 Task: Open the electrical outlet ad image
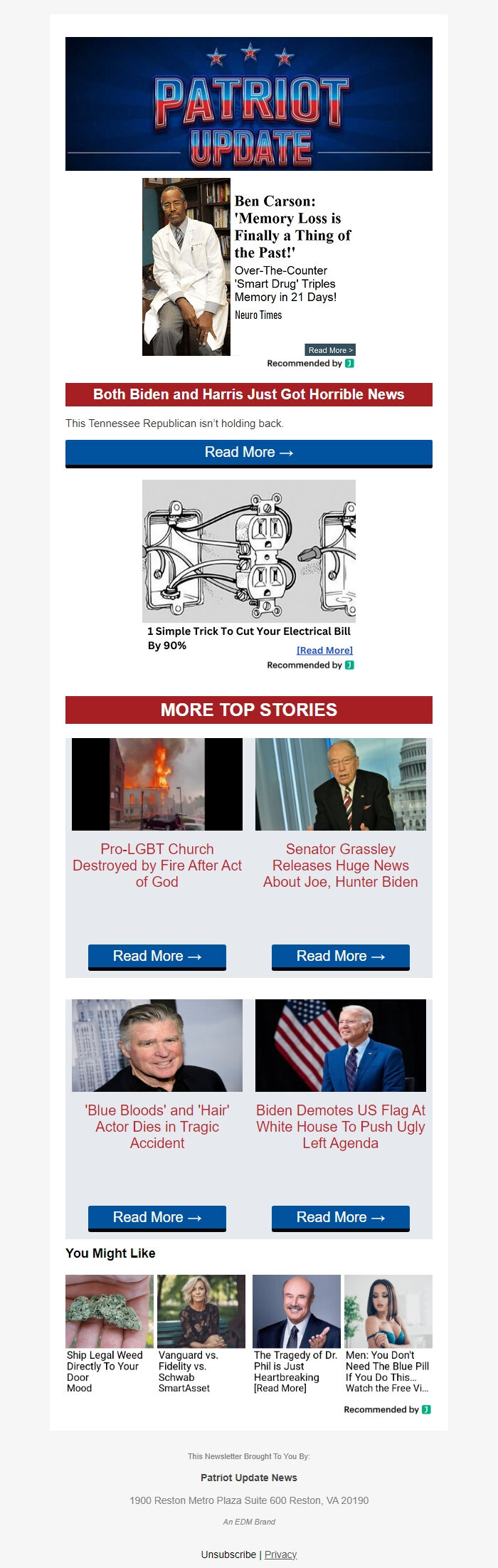coord(248,552)
